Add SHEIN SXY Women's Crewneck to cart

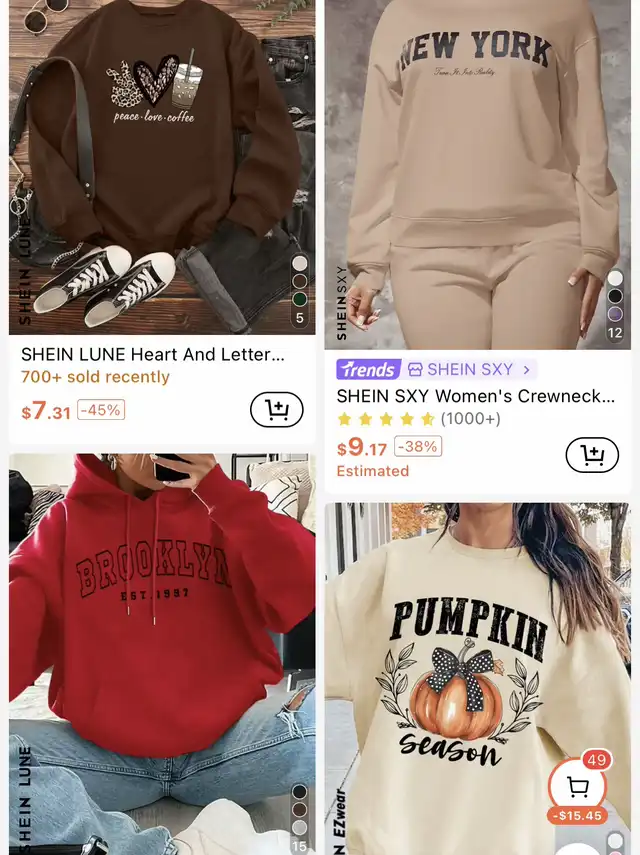tap(592, 455)
